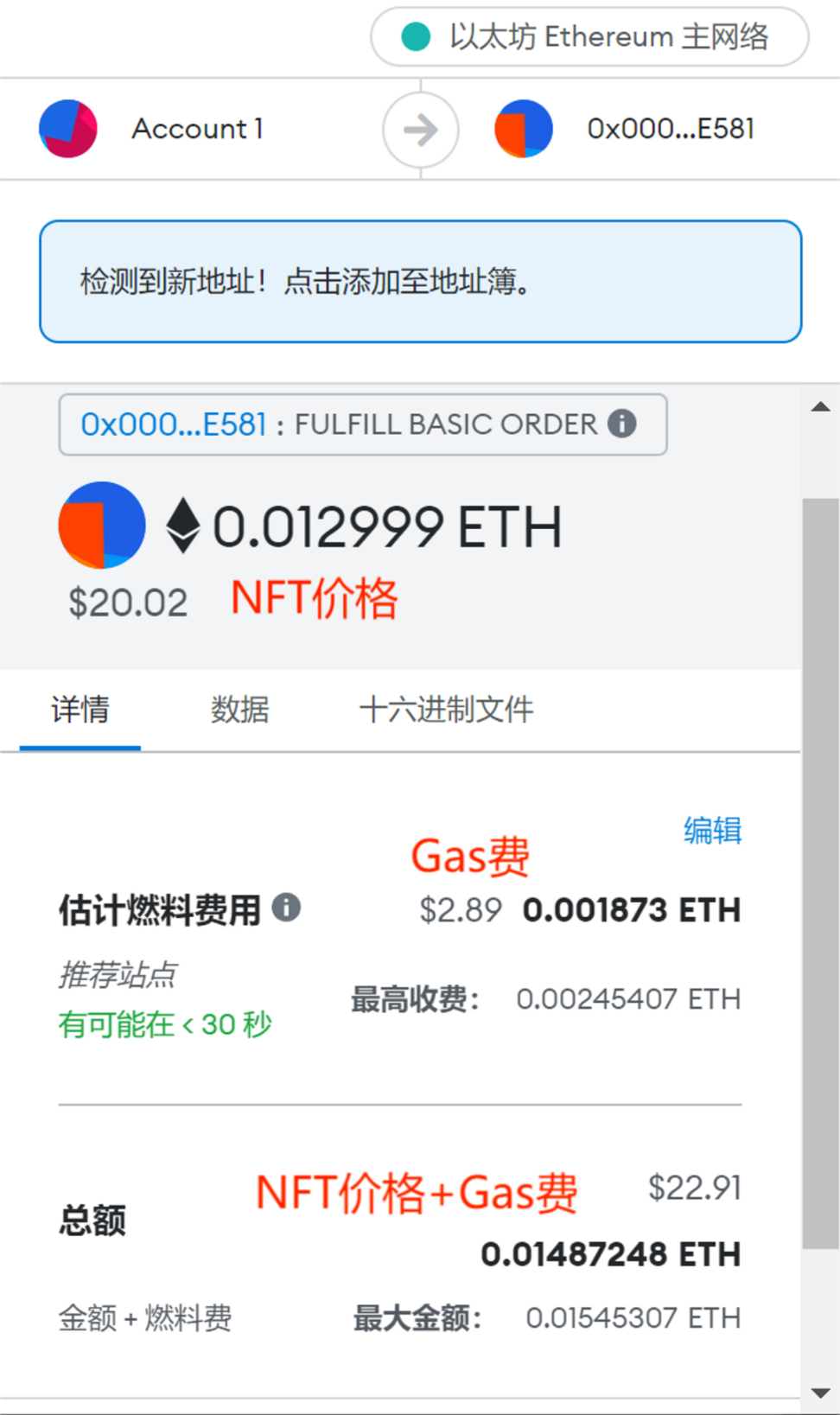Click the Account 1 identicon avatar
This screenshot has height=1415, width=840.
pos(68,128)
